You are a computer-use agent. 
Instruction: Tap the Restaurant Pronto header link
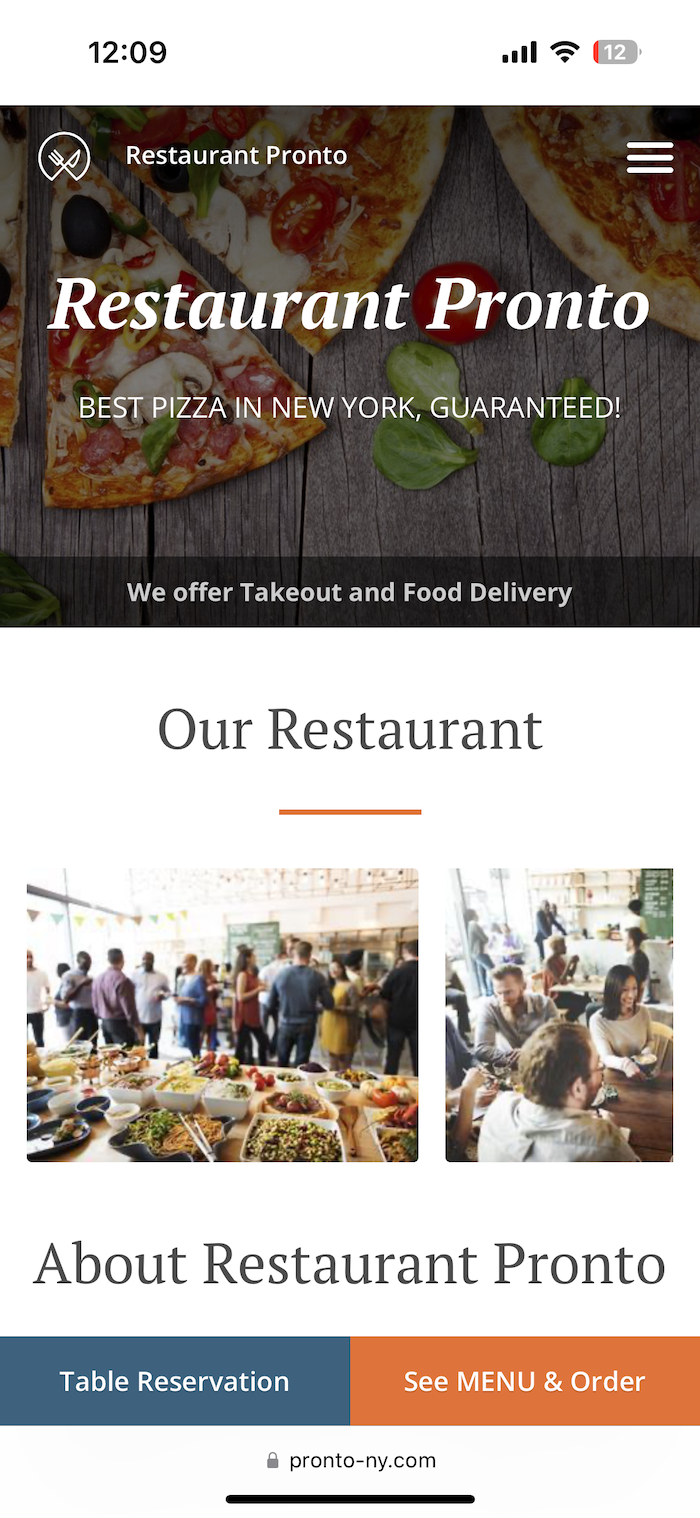click(236, 156)
